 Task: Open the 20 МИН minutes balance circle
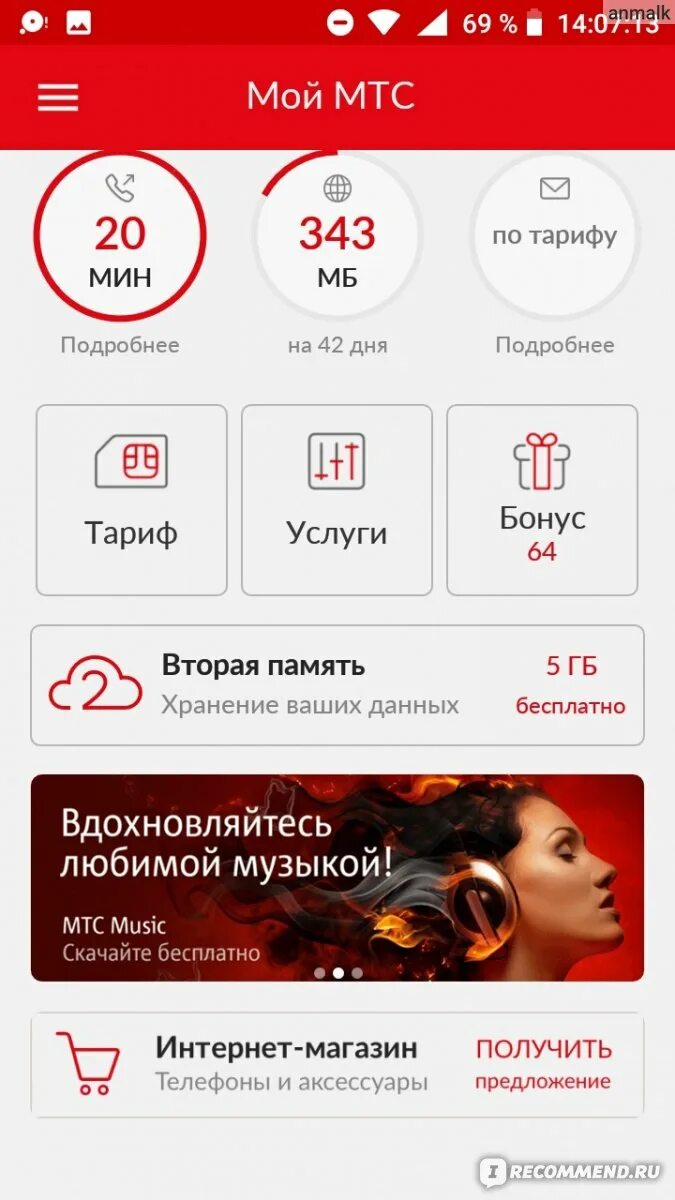pos(120,235)
